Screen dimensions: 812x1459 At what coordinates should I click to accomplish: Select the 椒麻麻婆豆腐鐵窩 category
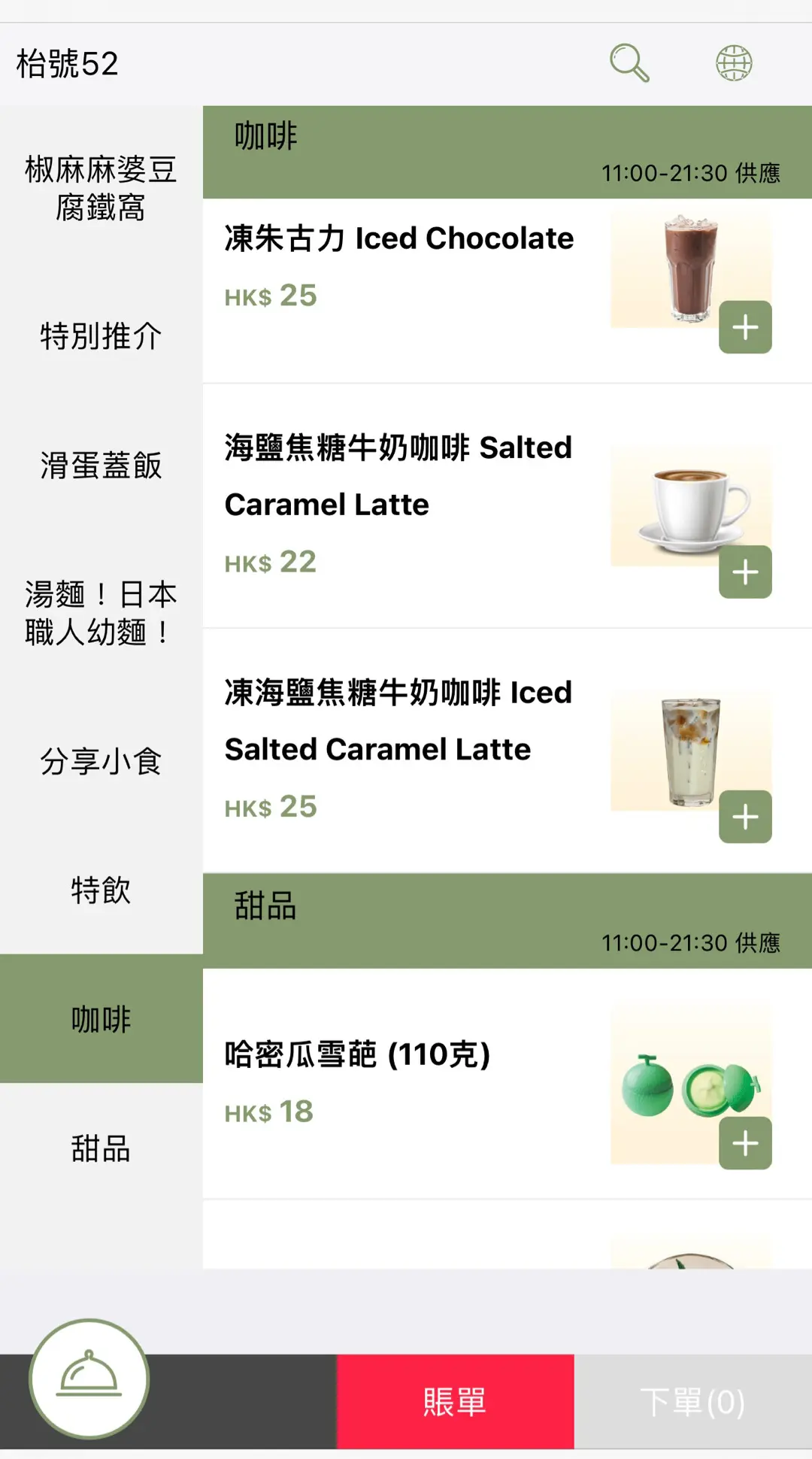click(101, 188)
